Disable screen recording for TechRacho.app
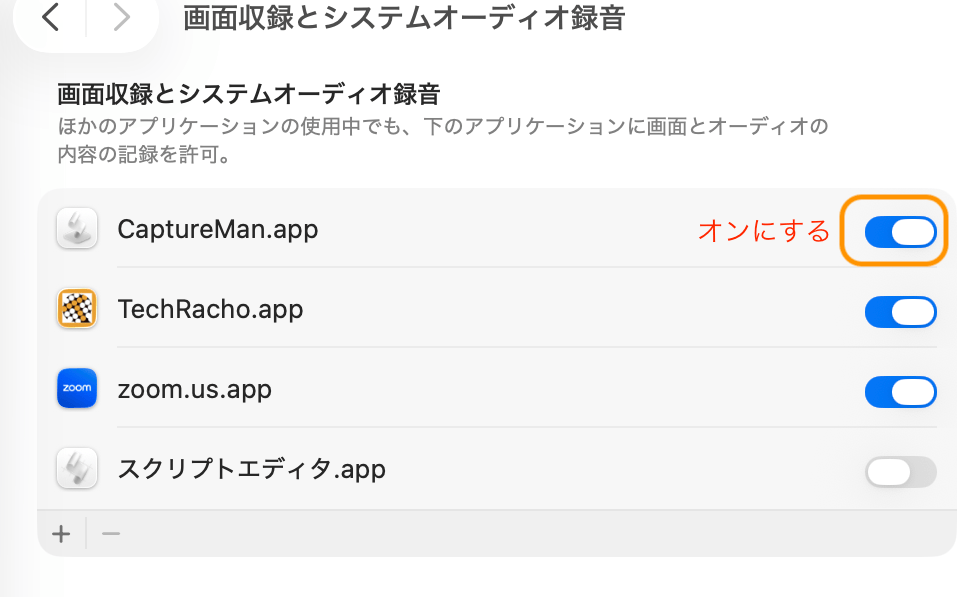The image size is (969, 597). tap(900, 311)
